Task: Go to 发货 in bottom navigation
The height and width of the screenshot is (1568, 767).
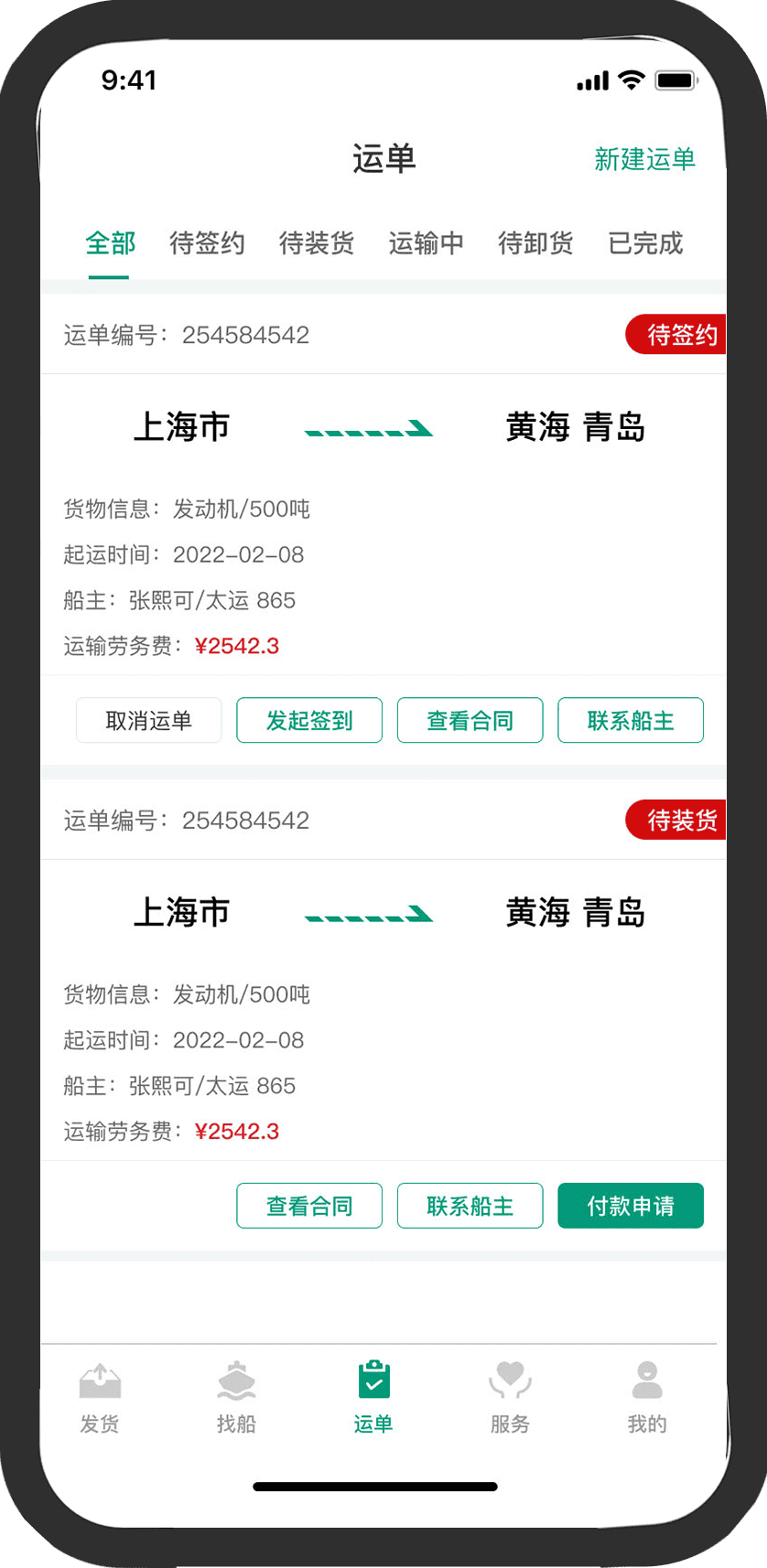Action: coord(100,1398)
